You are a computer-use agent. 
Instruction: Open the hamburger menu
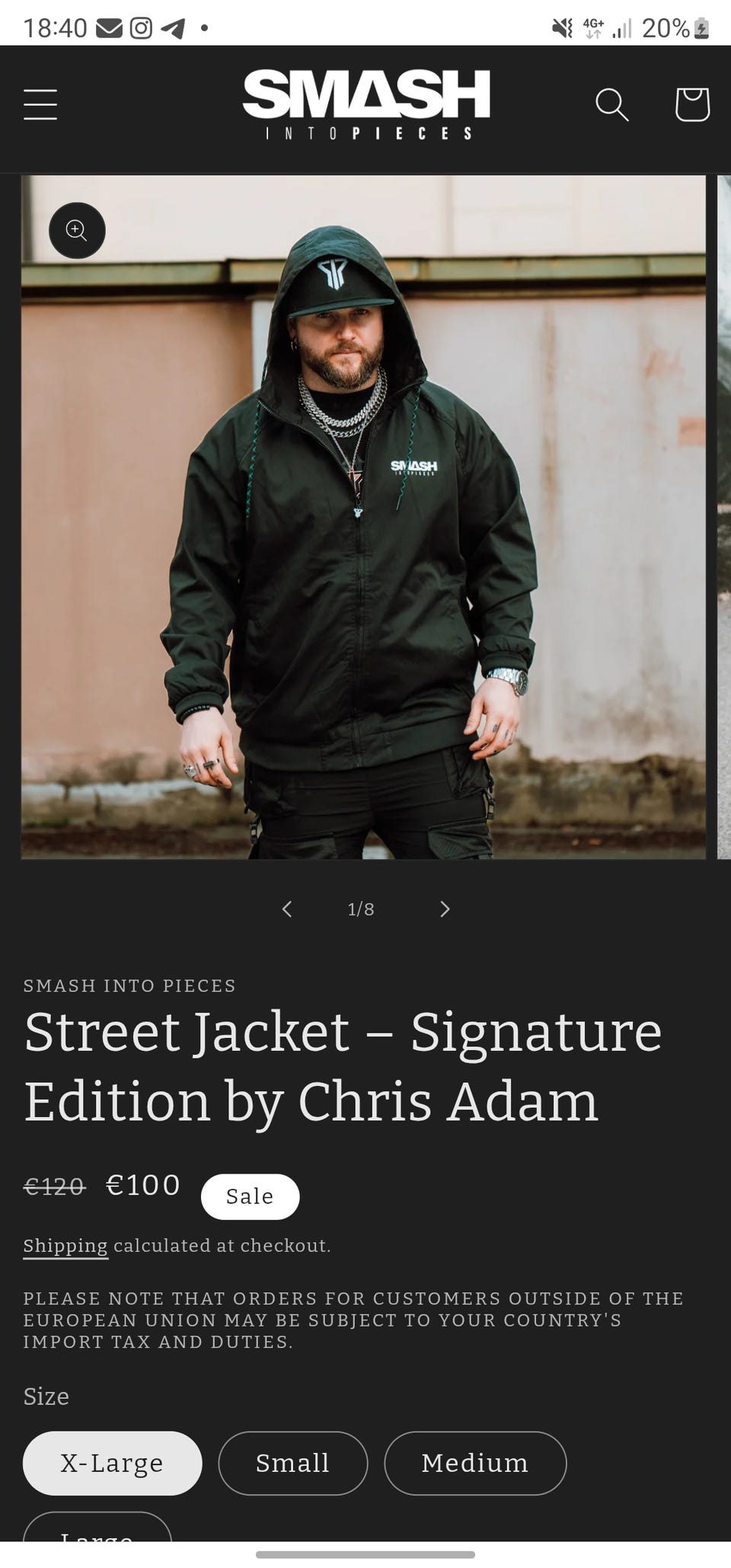[x=40, y=104]
